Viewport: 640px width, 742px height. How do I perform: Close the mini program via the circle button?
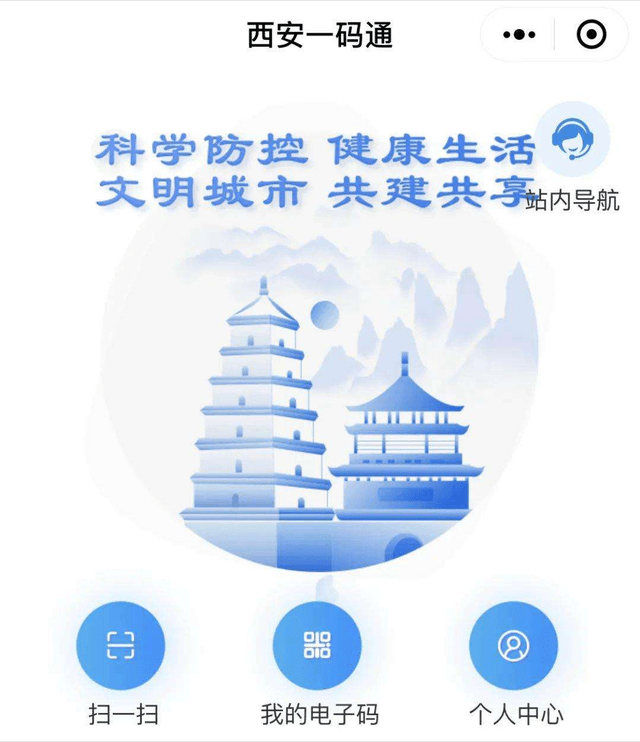click(x=591, y=35)
